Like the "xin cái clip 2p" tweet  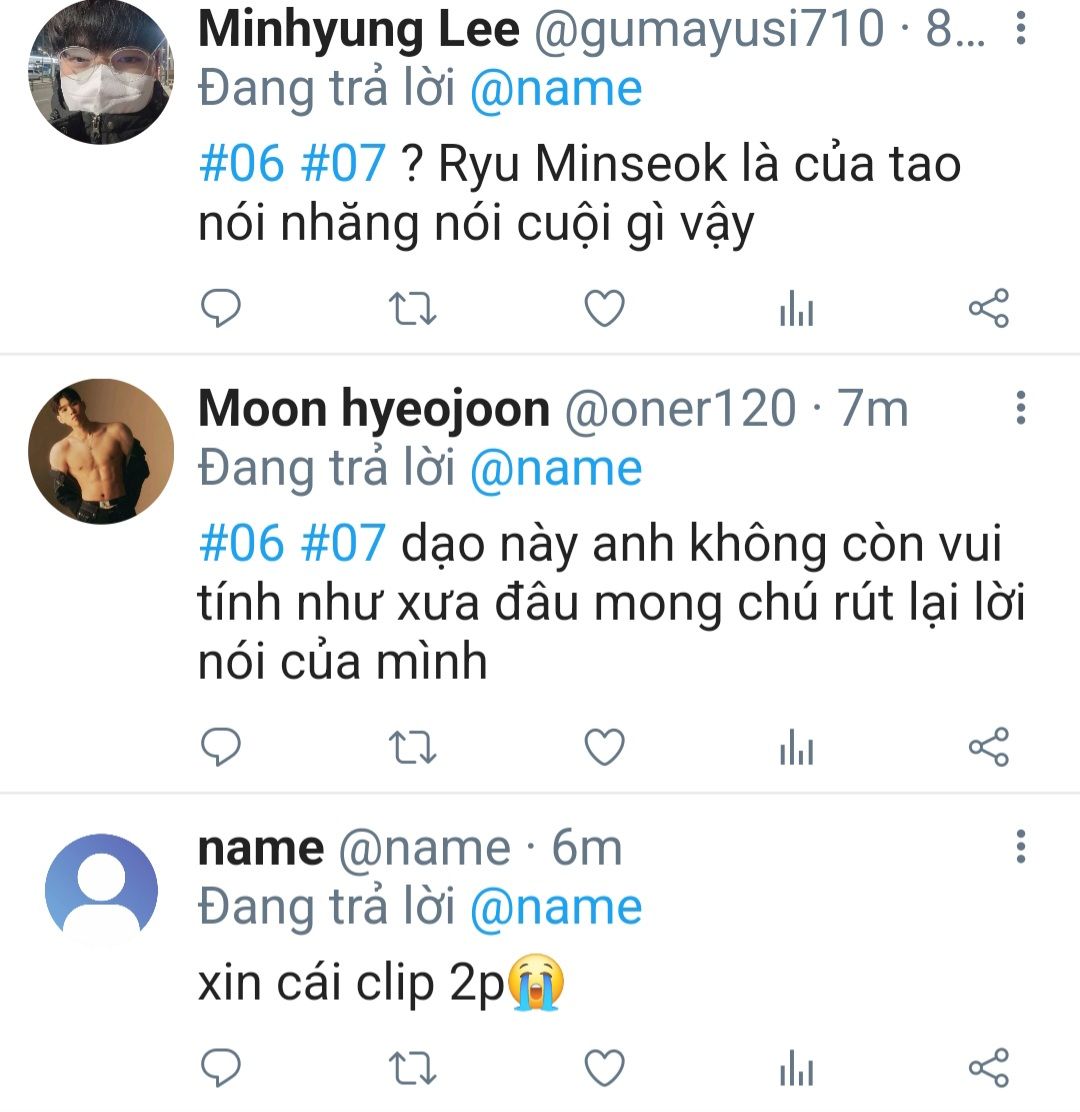pos(604,1068)
